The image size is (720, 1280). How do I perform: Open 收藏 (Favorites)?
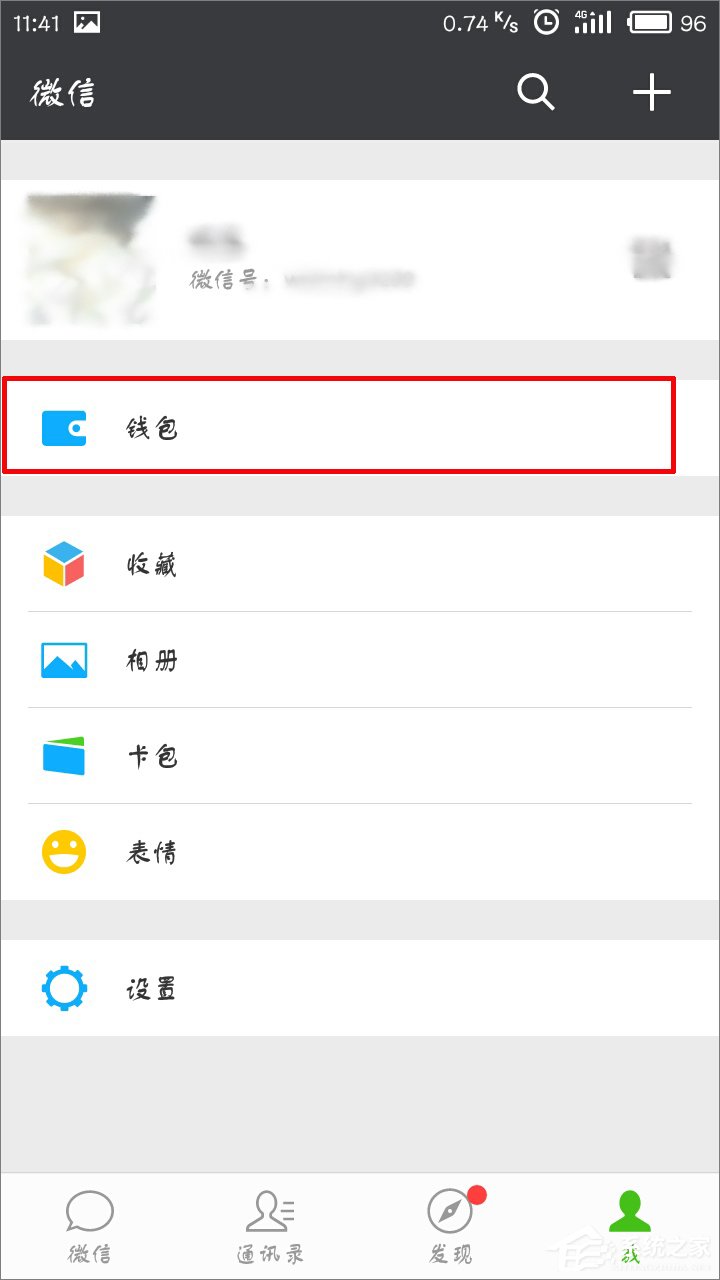[x=360, y=564]
